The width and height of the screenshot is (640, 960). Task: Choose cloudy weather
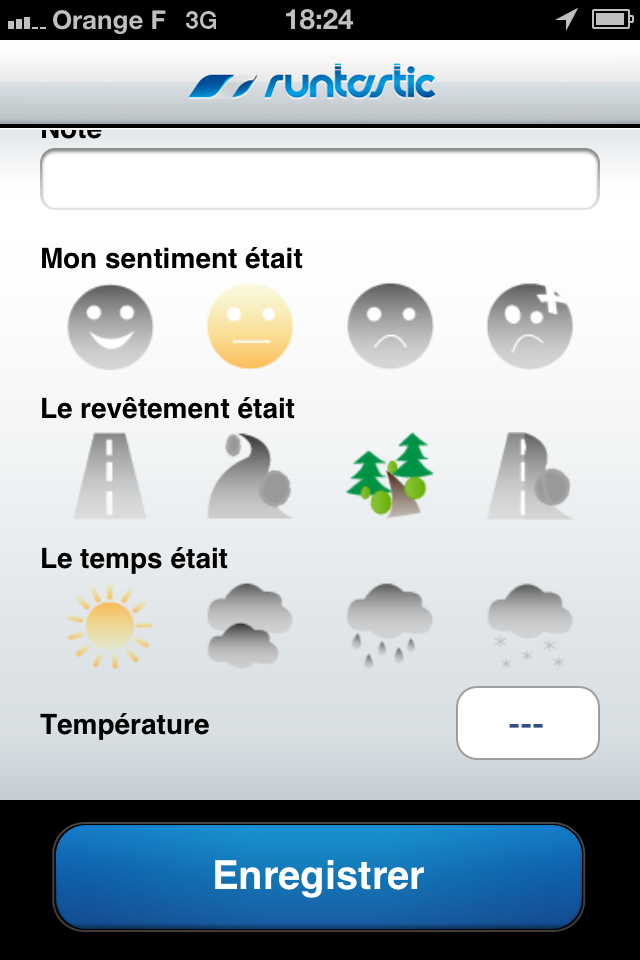(250, 626)
